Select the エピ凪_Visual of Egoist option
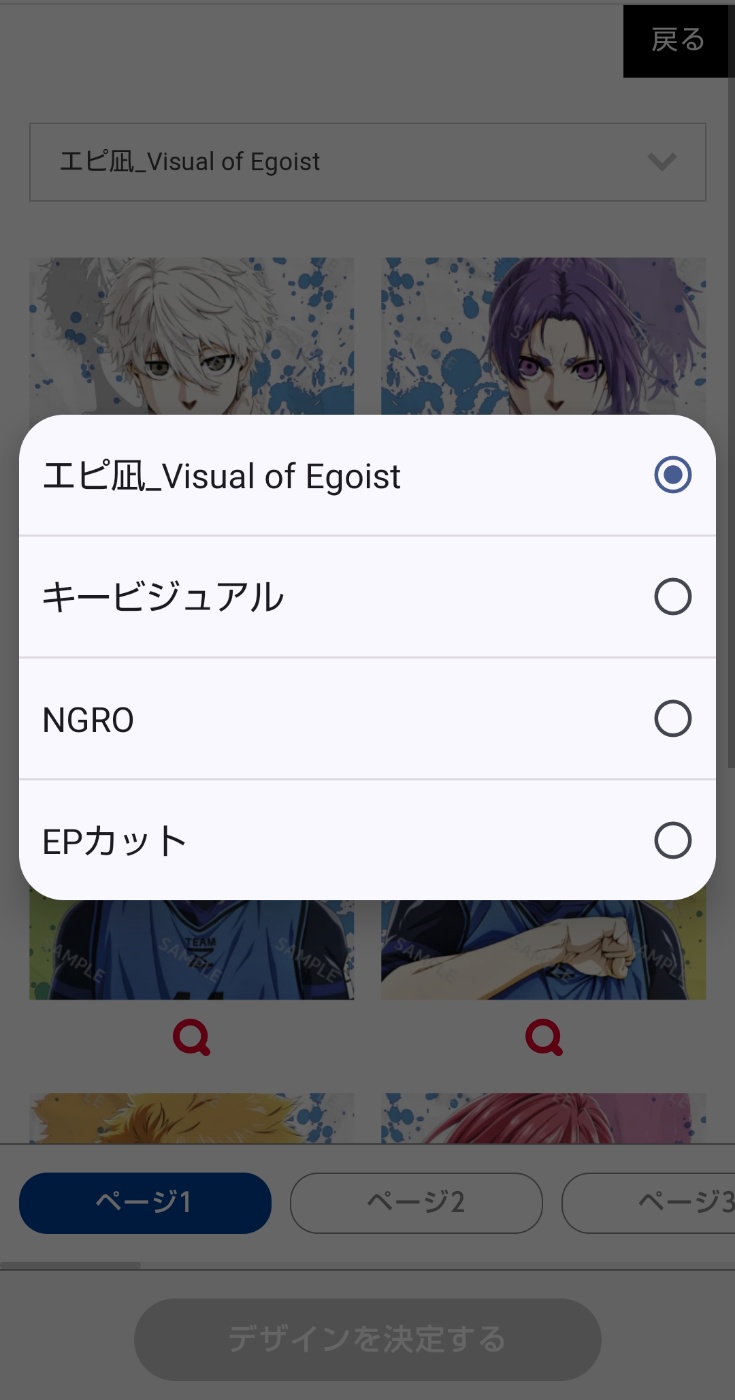This screenshot has height=1400, width=735. click(367, 476)
